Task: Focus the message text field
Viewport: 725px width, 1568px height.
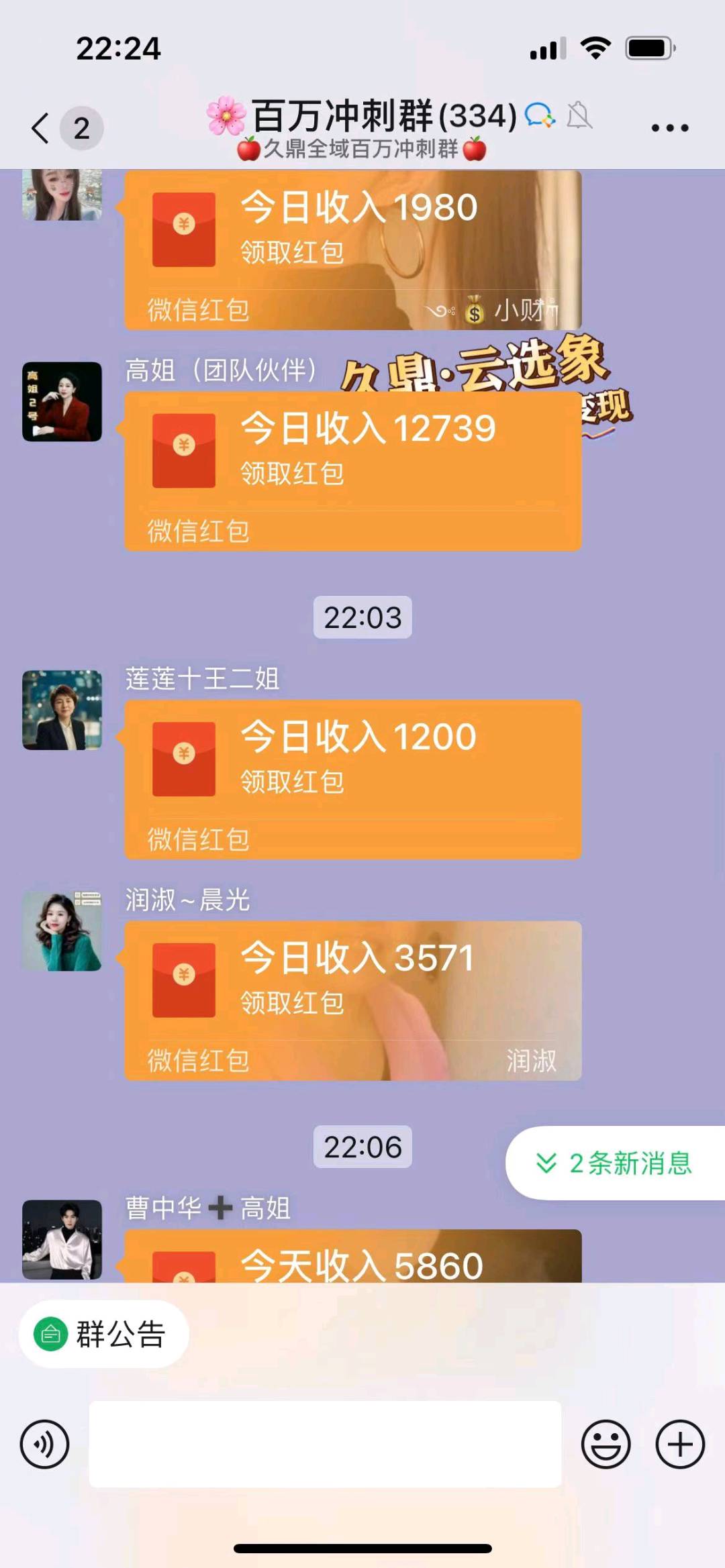Action: pos(325,1444)
